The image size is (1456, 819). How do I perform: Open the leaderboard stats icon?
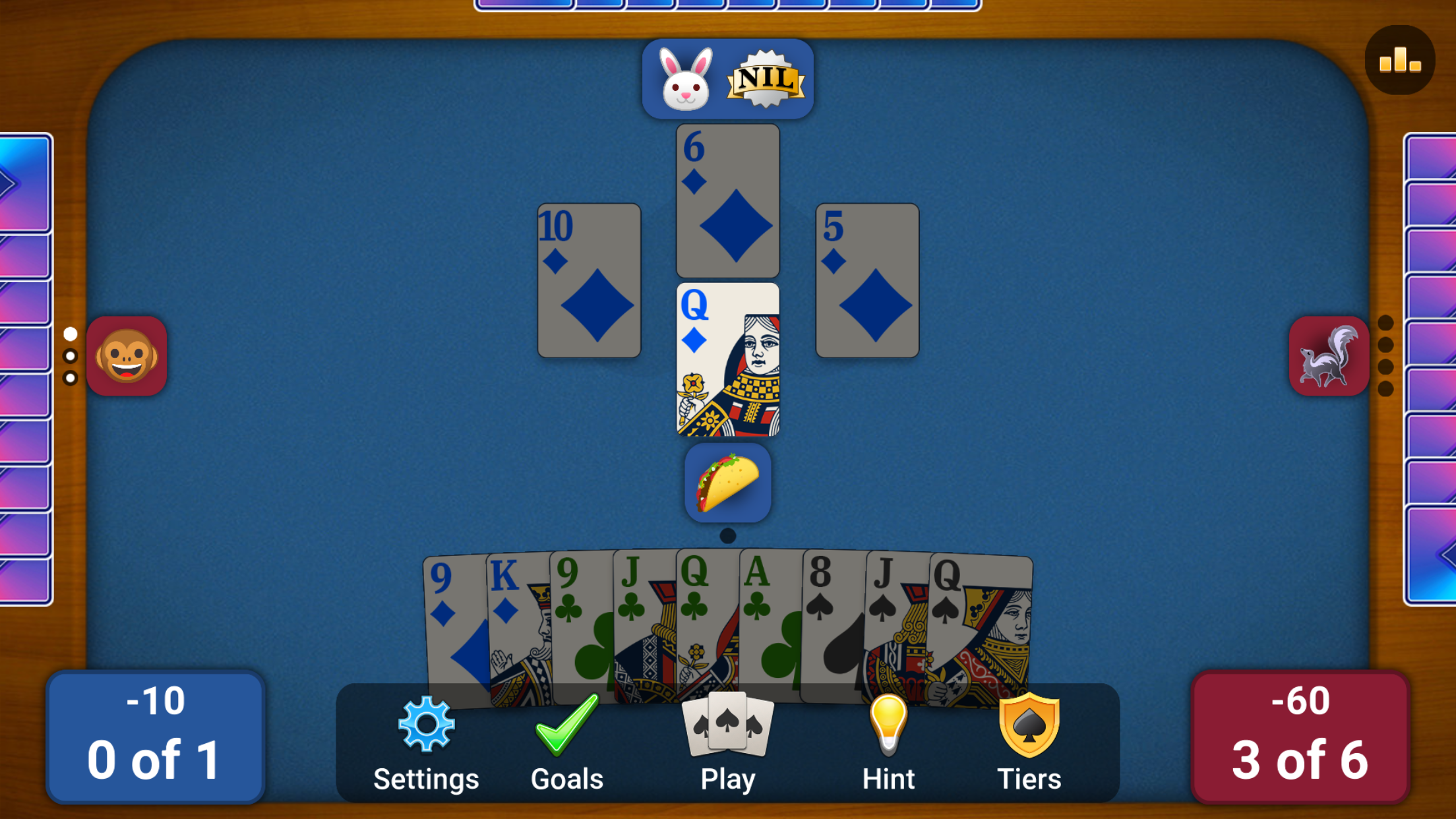tap(1399, 61)
